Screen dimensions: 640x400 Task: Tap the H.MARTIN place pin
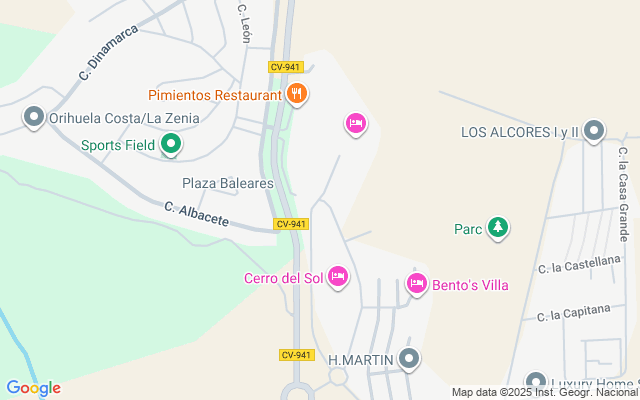click(x=408, y=359)
